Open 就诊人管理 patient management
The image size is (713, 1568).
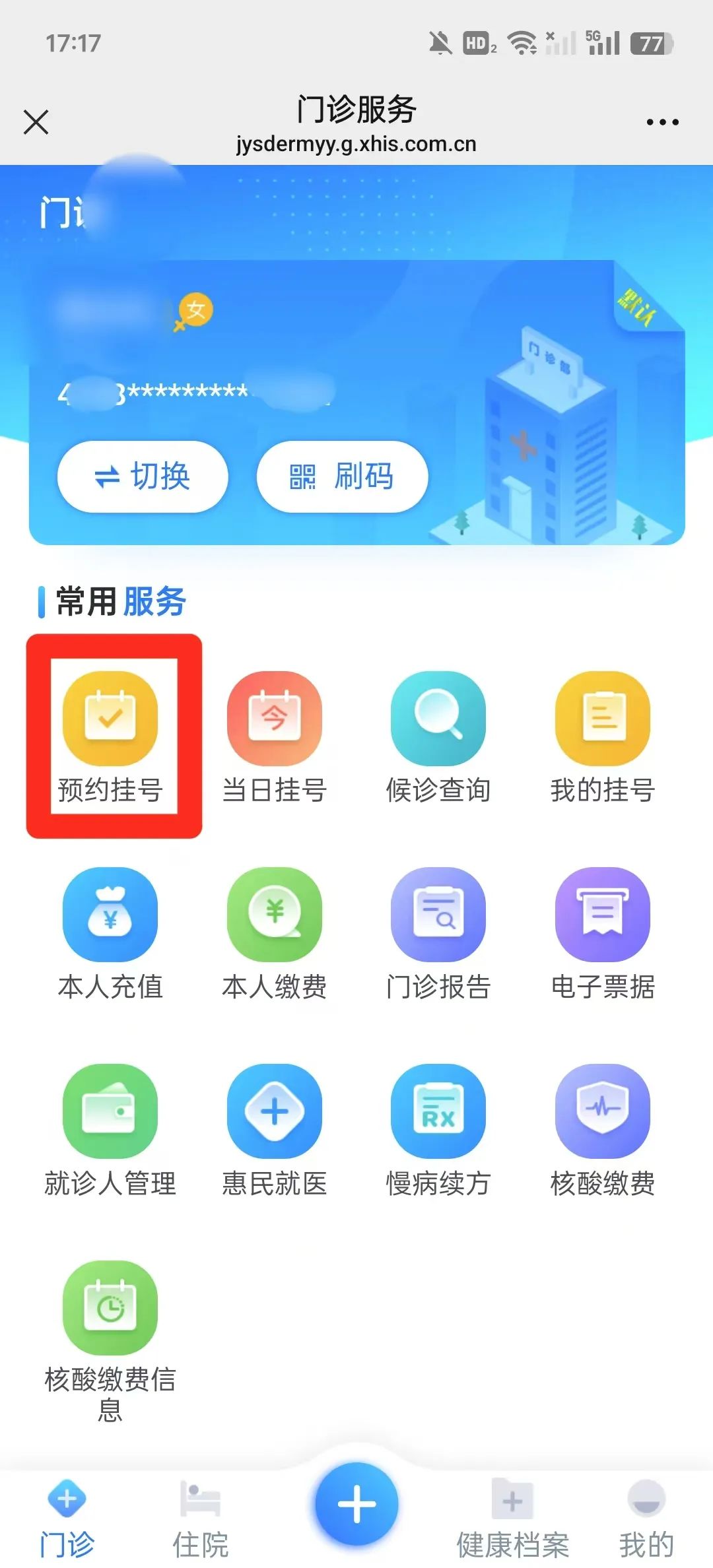click(x=110, y=1130)
